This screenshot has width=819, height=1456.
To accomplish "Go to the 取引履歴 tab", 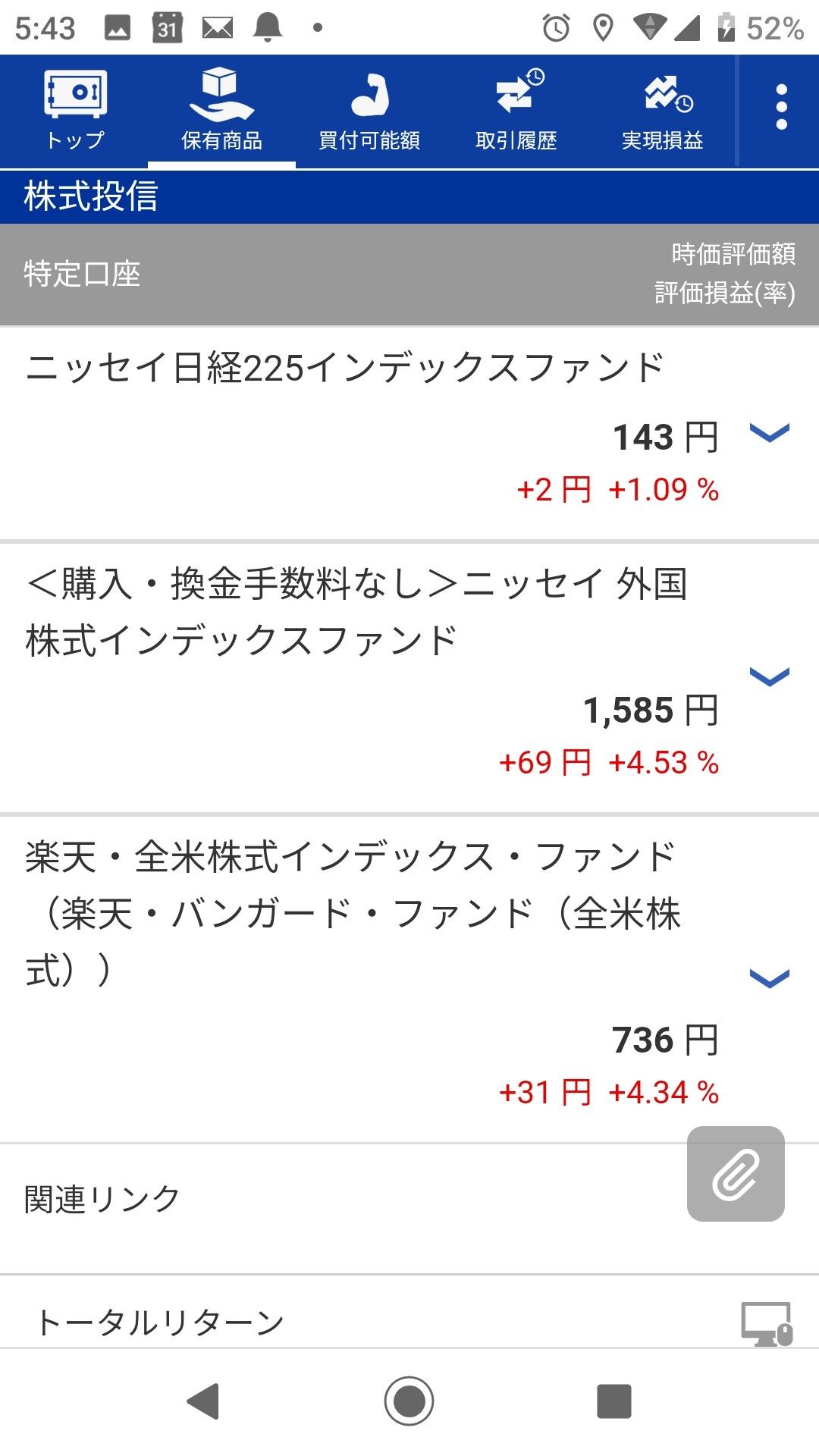I will 516,111.
